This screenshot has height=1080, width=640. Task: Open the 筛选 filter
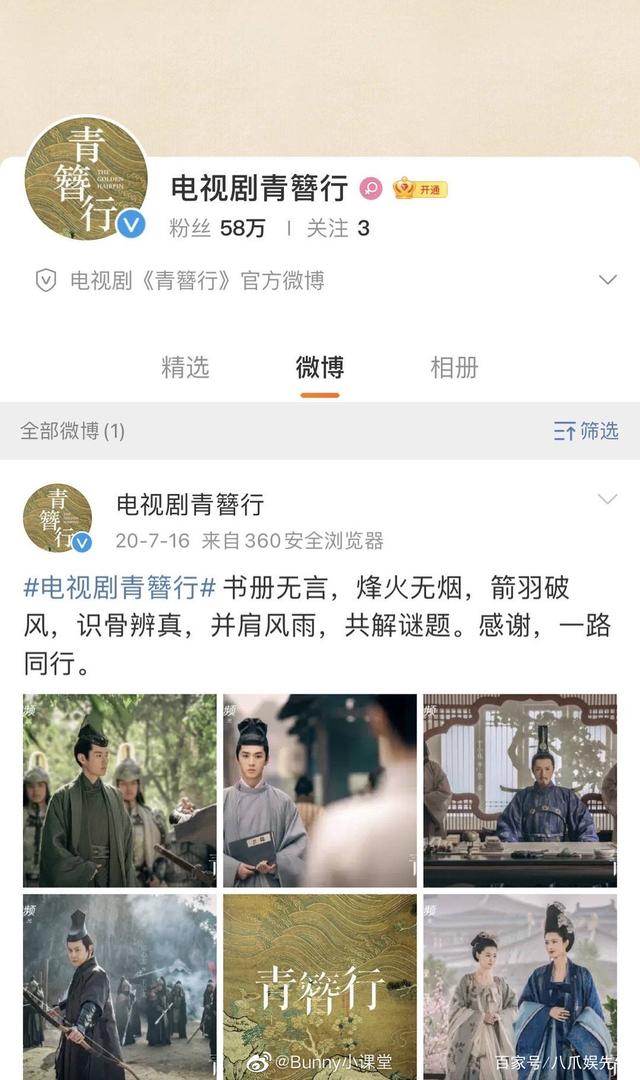coord(586,431)
